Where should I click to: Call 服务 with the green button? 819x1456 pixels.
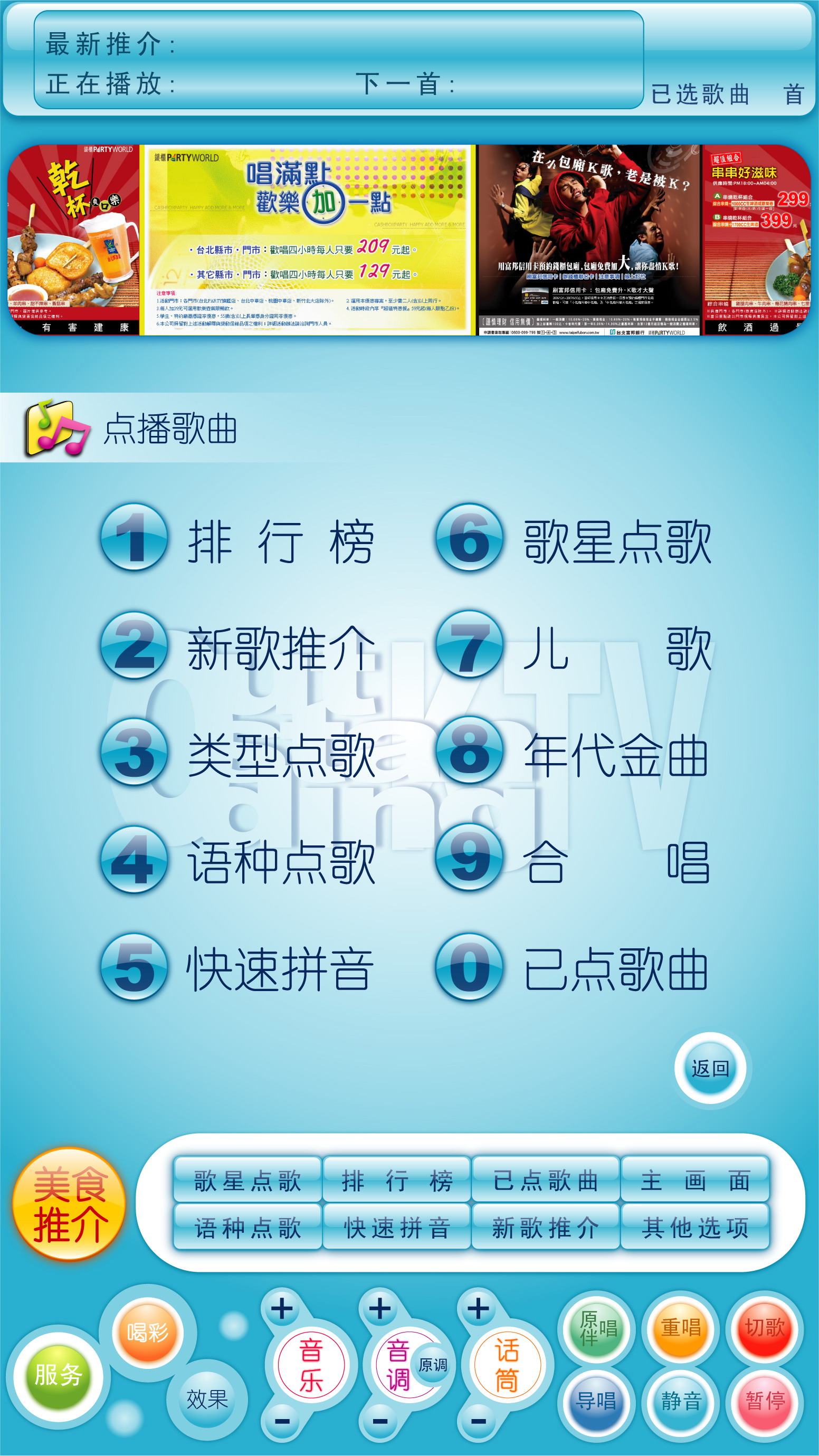pyautogui.click(x=58, y=1375)
